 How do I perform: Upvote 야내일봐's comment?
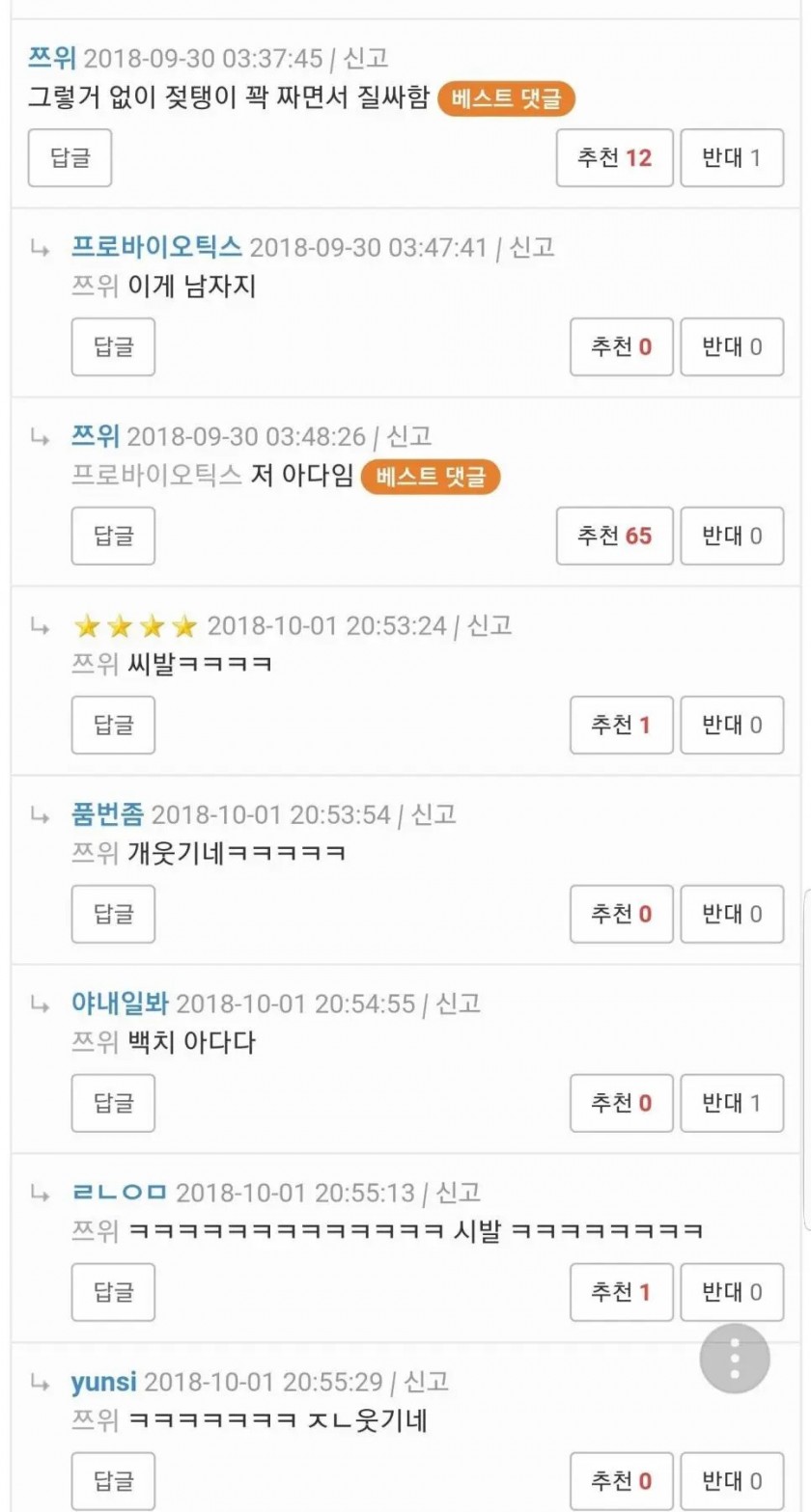coord(621,1103)
